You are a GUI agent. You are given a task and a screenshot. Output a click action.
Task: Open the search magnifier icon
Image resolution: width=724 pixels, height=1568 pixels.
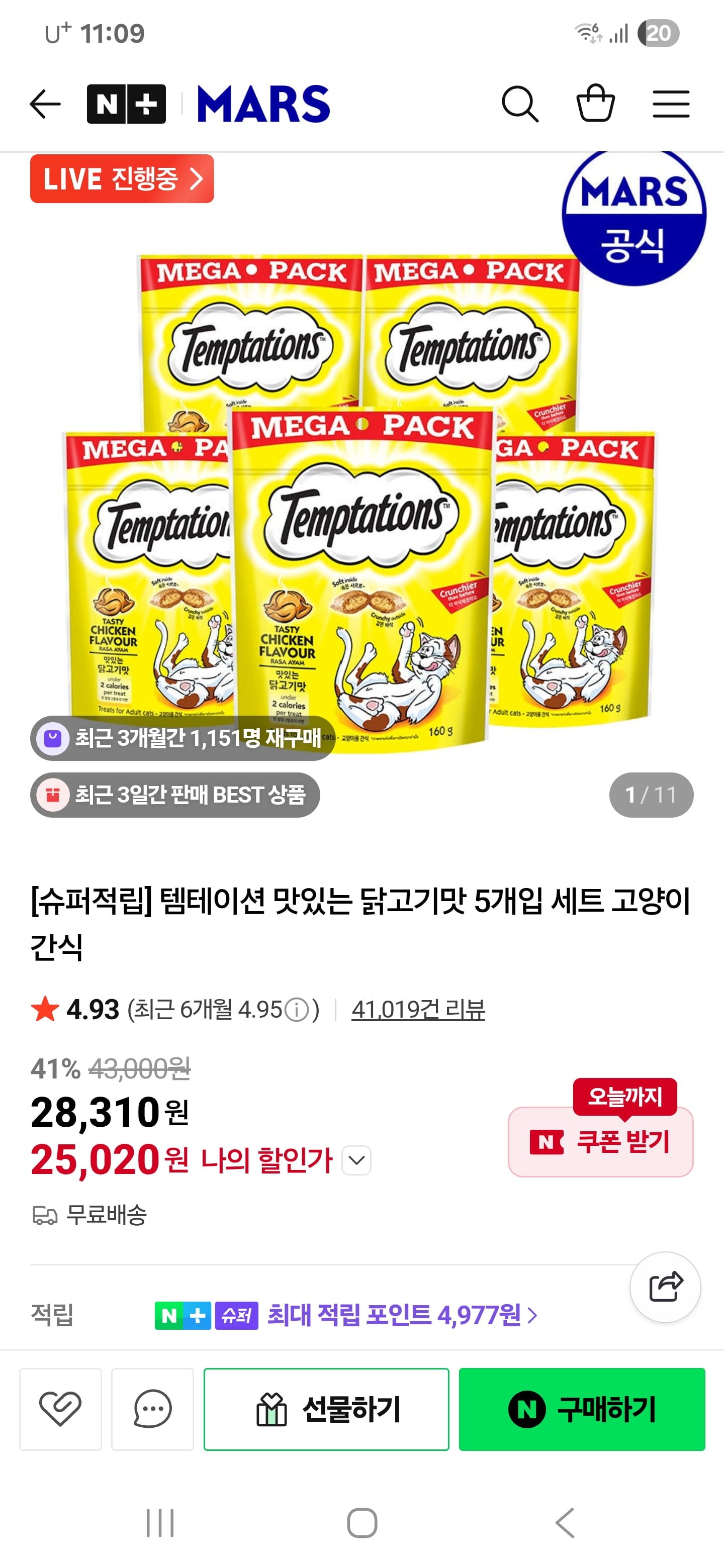click(x=519, y=104)
